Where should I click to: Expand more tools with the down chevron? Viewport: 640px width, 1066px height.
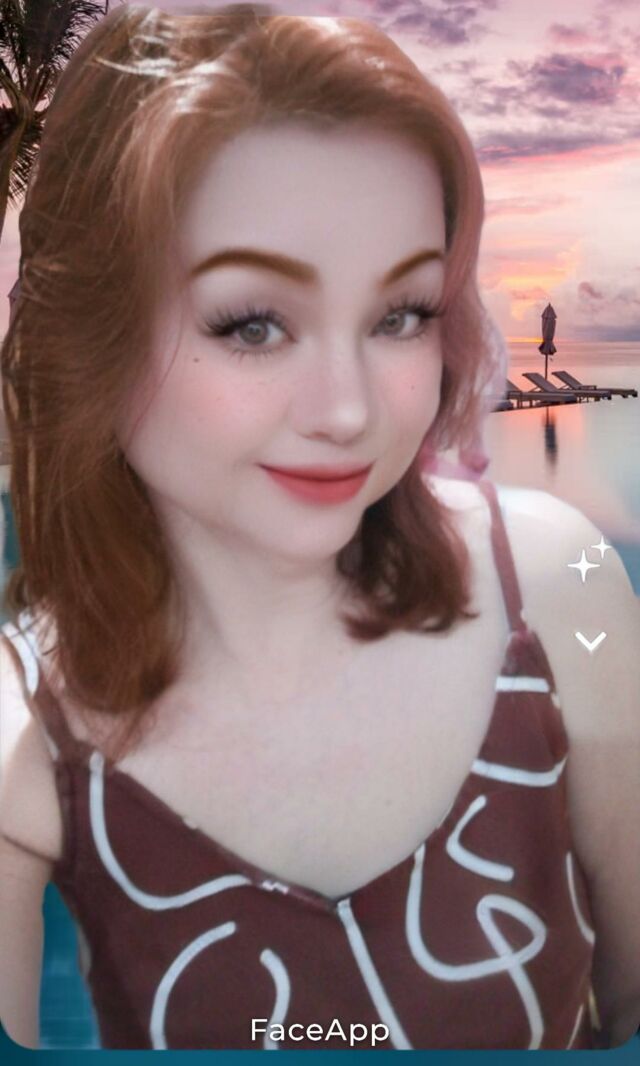590,641
